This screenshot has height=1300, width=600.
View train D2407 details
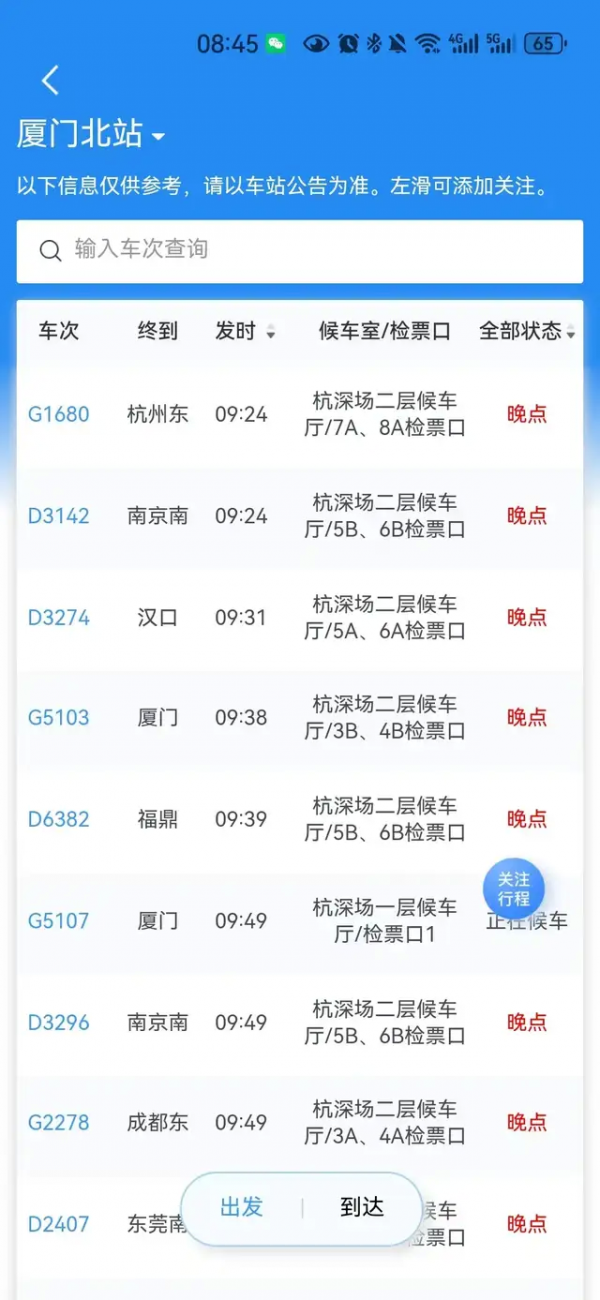tap(59, 1224)
